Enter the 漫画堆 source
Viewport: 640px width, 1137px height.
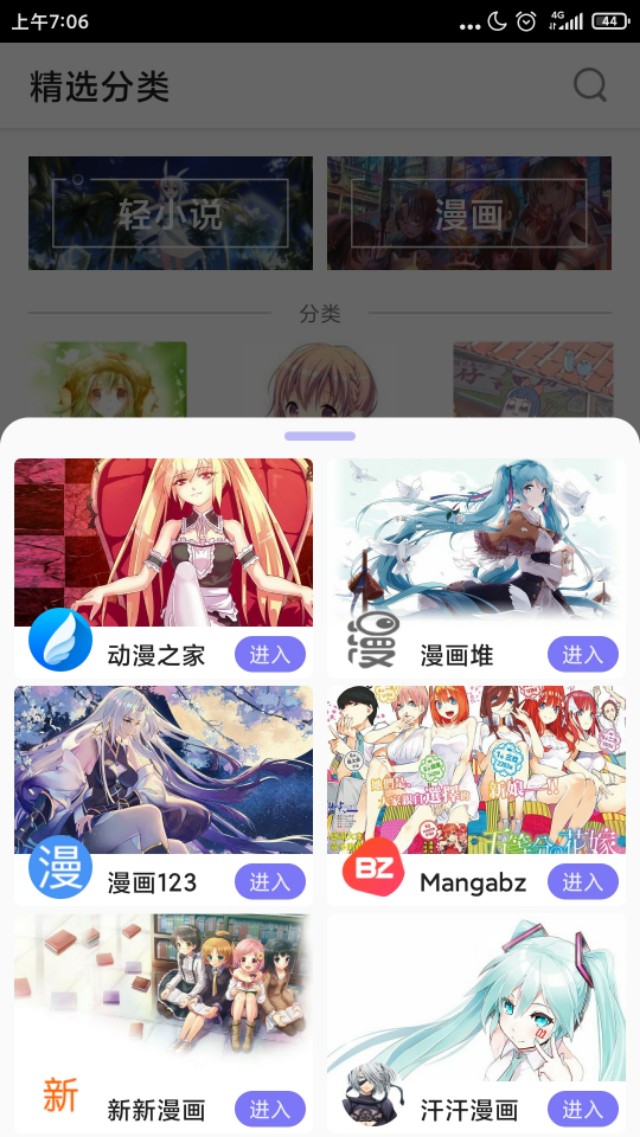click(582, 655)
